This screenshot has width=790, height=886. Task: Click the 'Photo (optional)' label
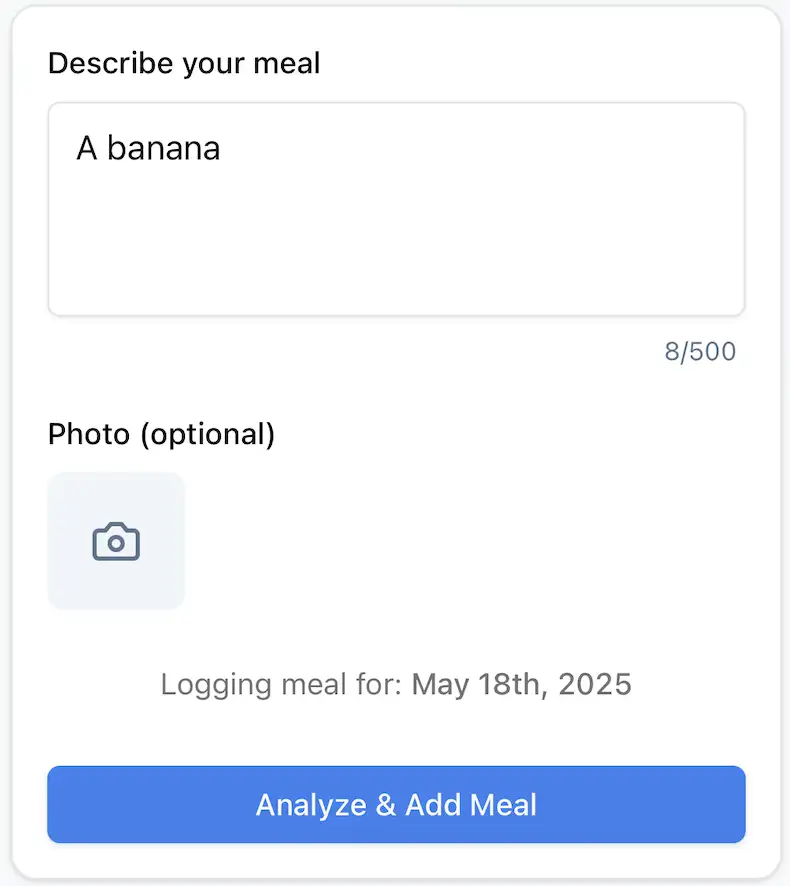[x=161, y=434]
